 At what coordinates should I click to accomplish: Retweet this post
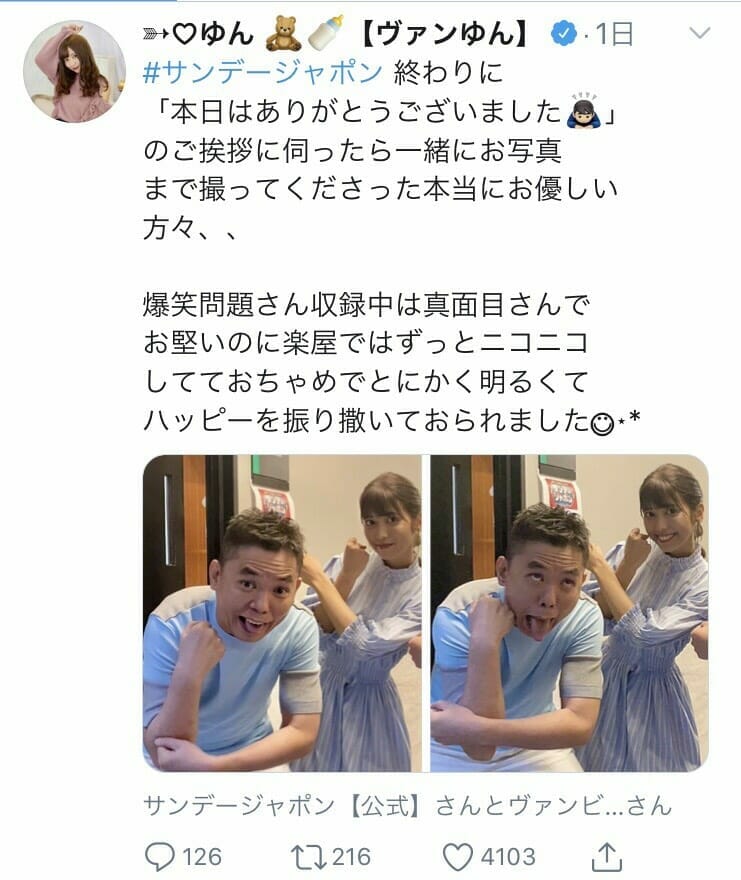pos(302,856)
